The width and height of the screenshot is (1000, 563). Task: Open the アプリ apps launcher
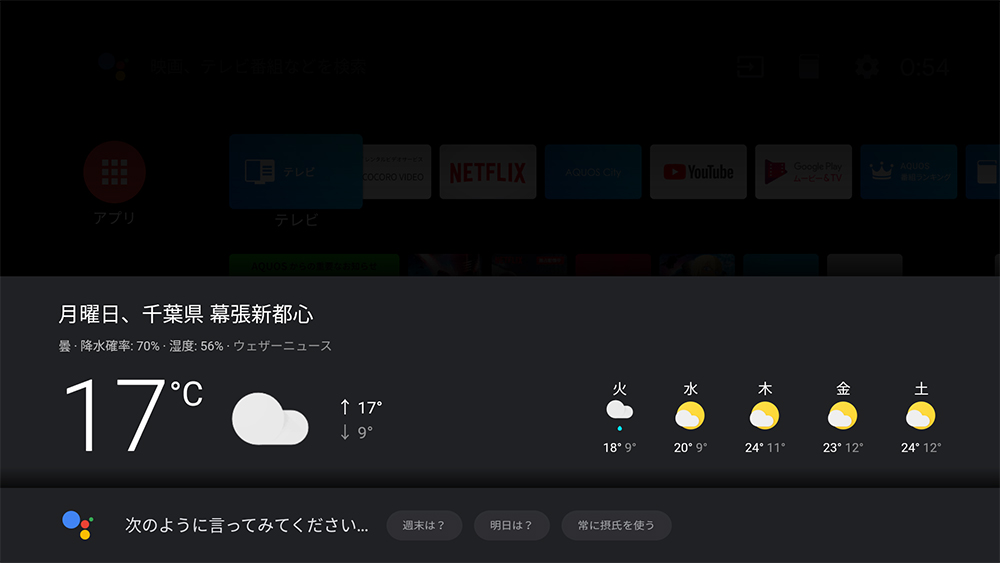(114, 172)
